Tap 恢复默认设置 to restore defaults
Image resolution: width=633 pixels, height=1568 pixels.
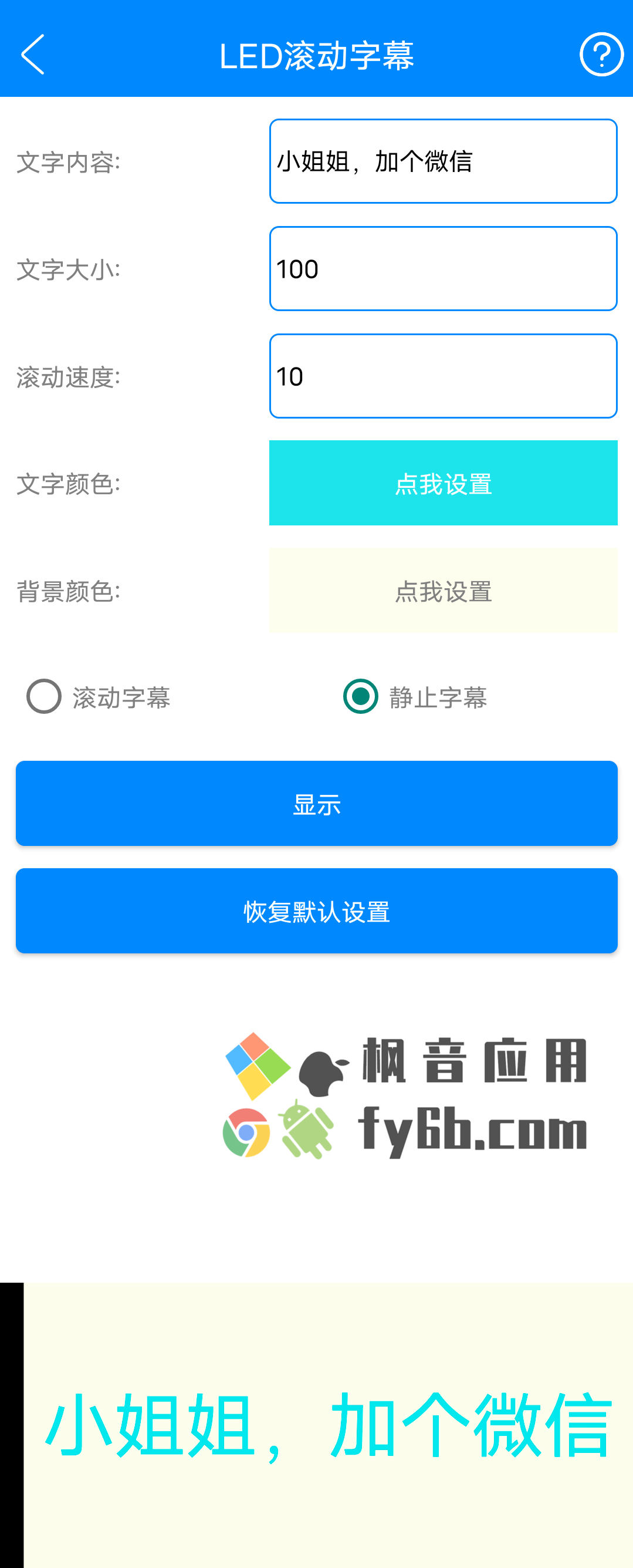coord(316,911)
